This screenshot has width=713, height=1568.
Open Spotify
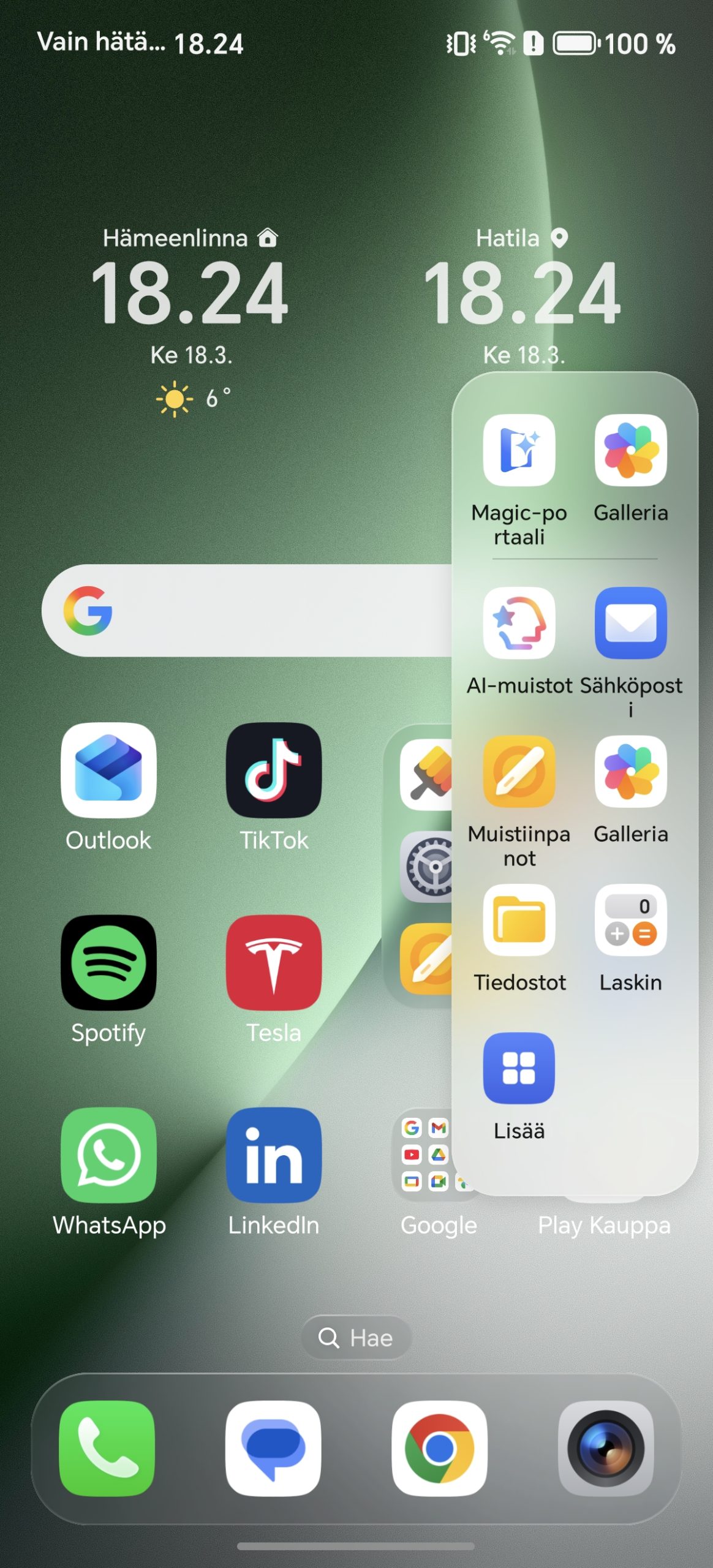108,962
